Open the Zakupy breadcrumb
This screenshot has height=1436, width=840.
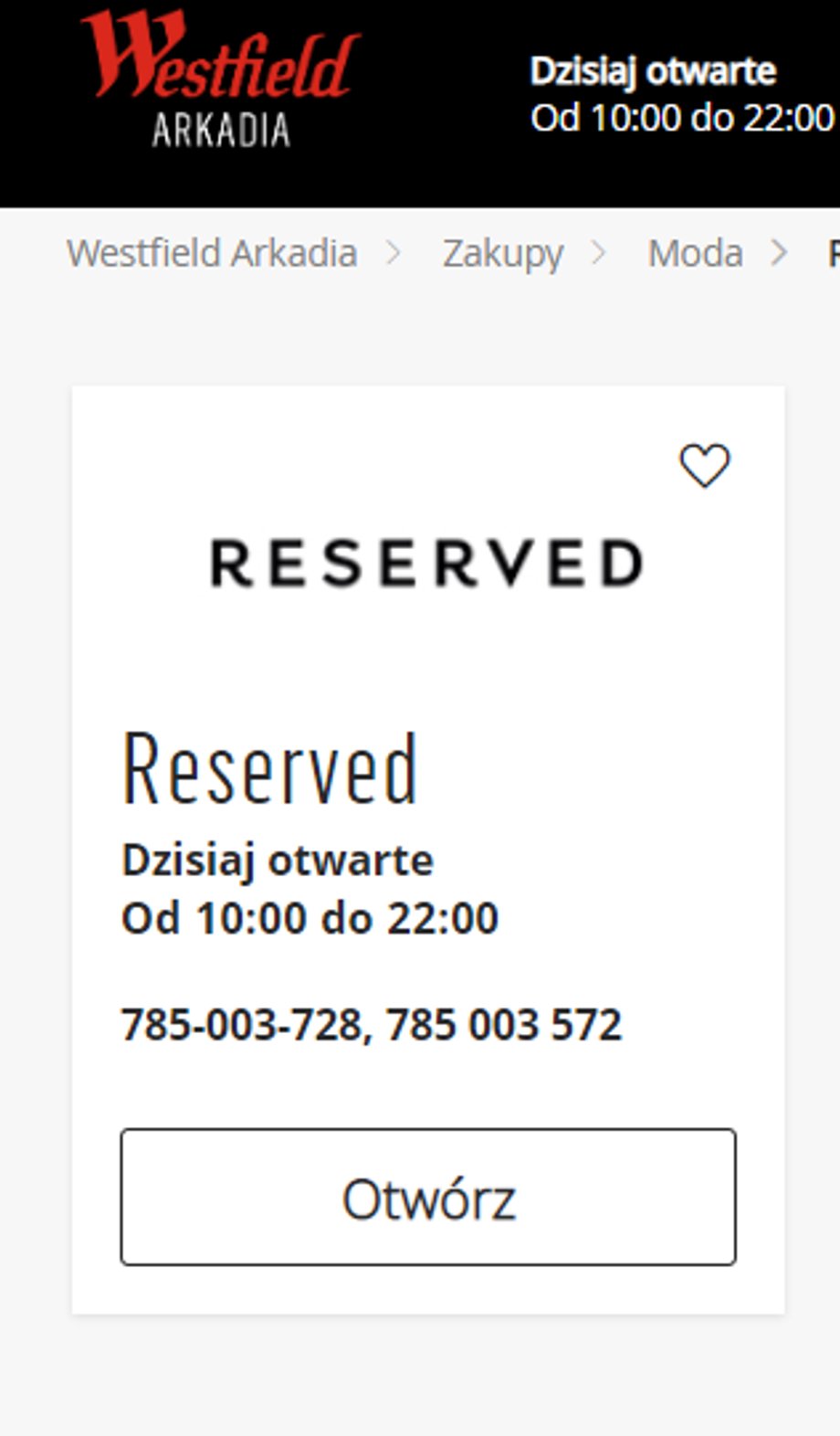click(503, 254)
